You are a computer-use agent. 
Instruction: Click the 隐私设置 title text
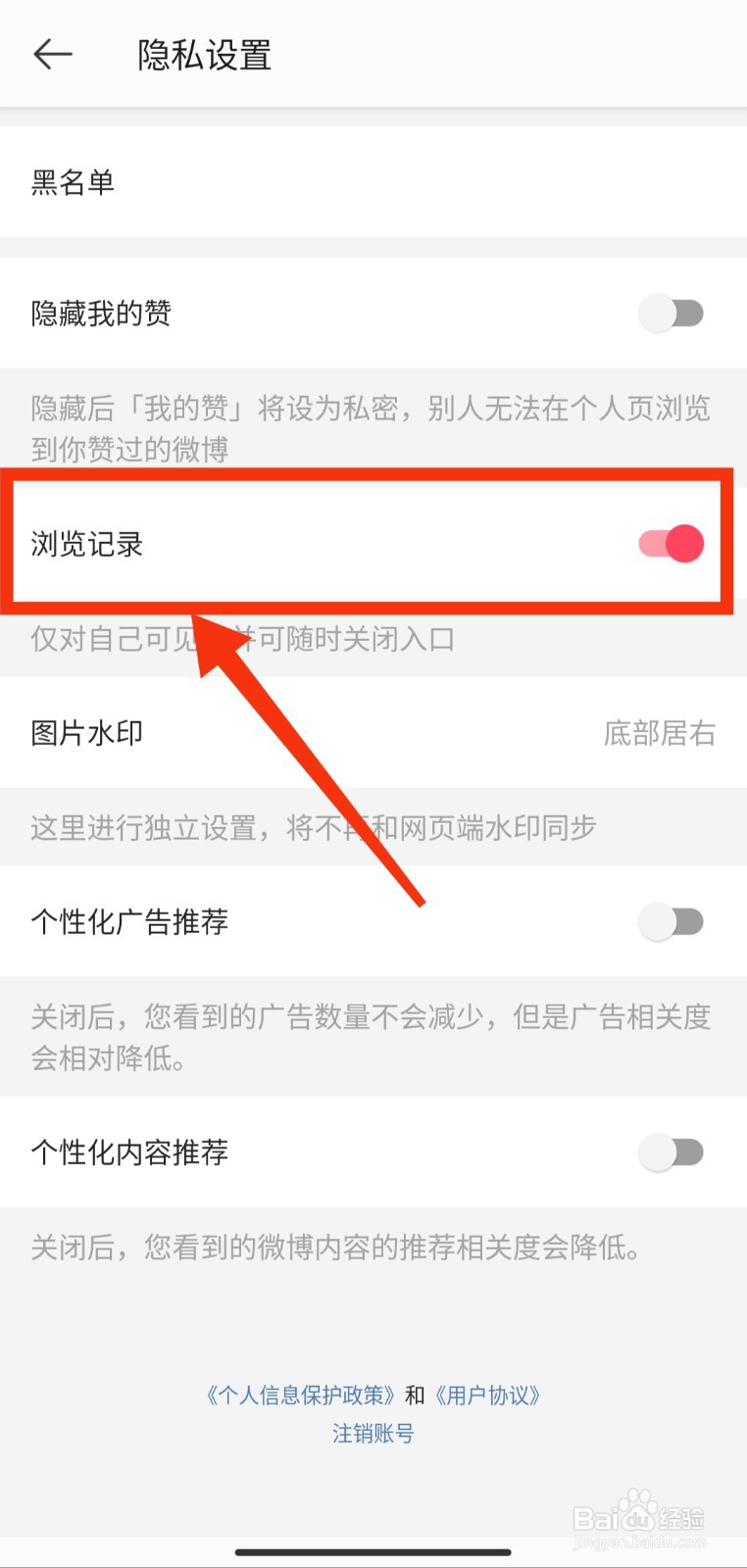click(x=203, y=56)
